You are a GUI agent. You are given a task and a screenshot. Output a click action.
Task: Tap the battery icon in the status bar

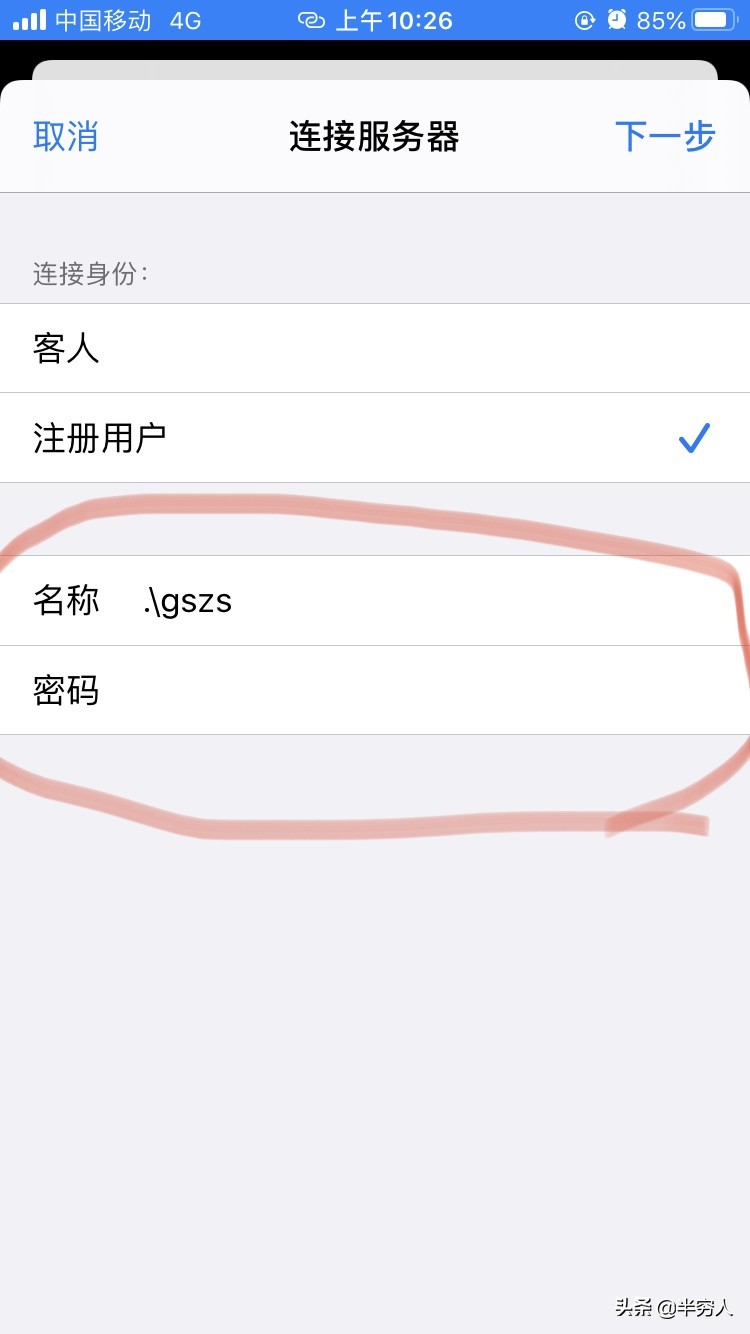pos(716,20)
